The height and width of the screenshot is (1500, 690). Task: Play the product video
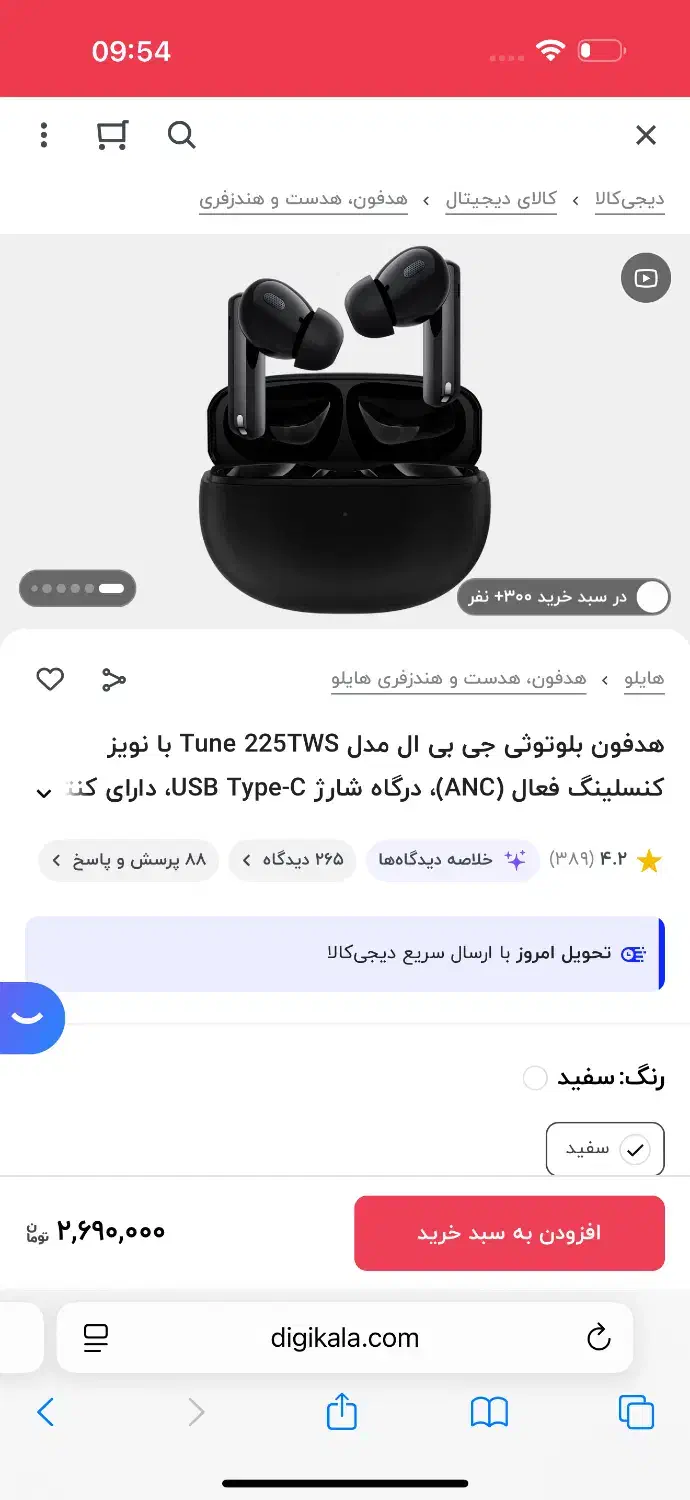click(x=645, y=278)
